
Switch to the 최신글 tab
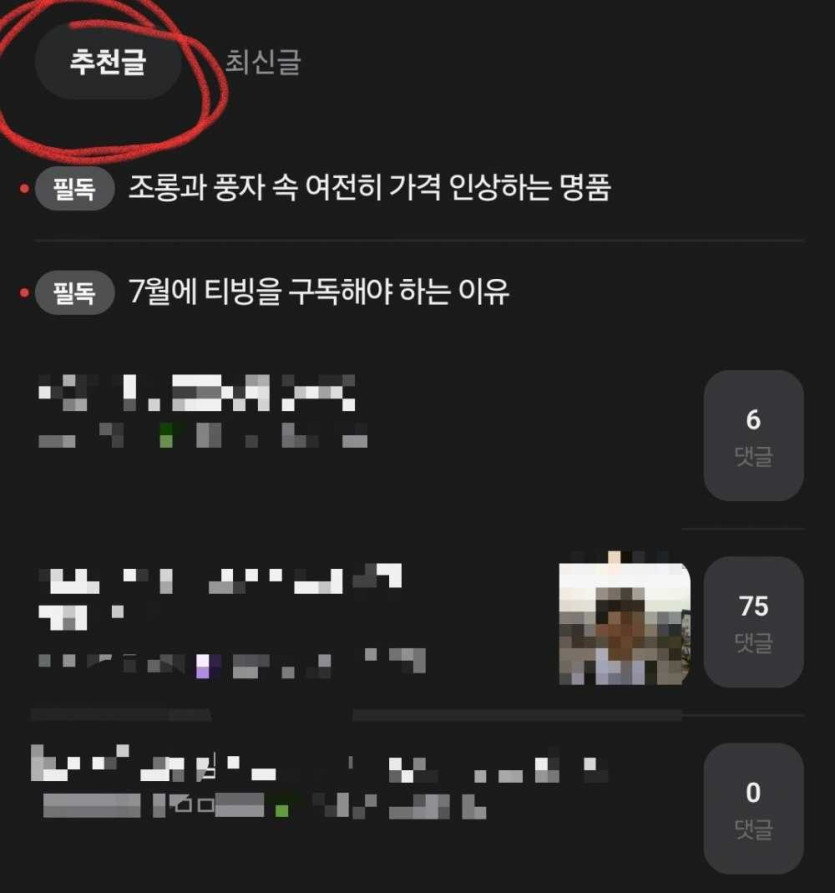[262, 62]
